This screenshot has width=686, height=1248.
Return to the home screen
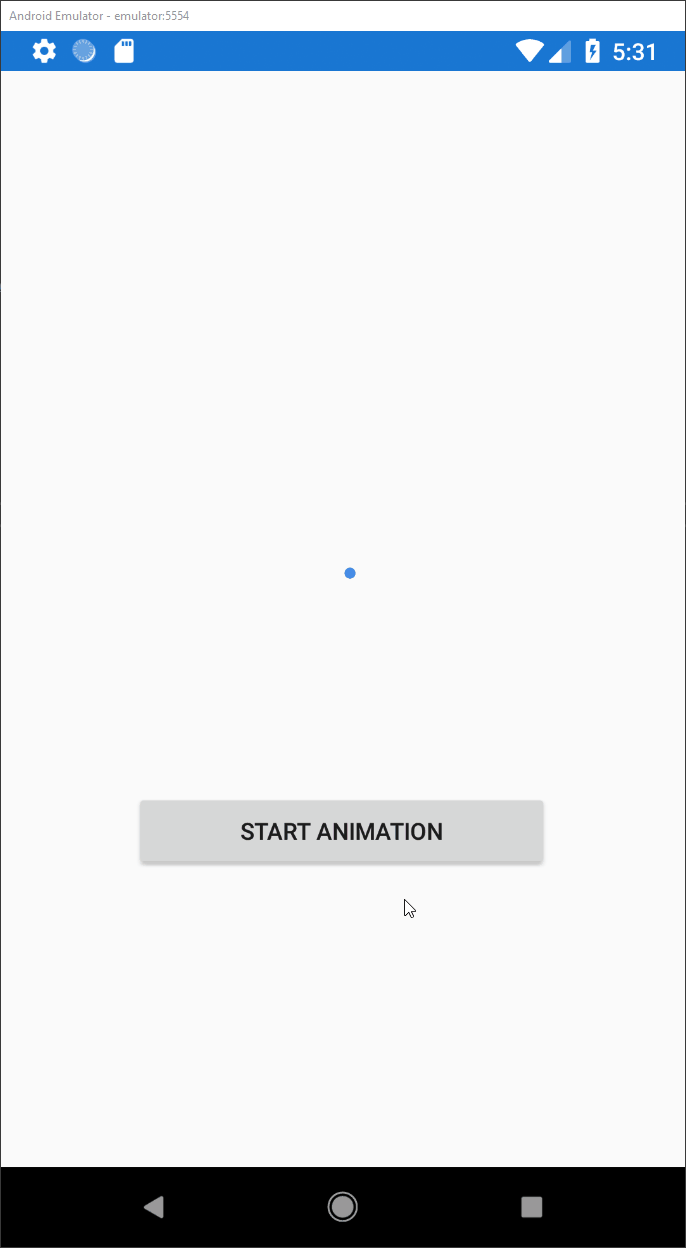(x=342, y=1207)
